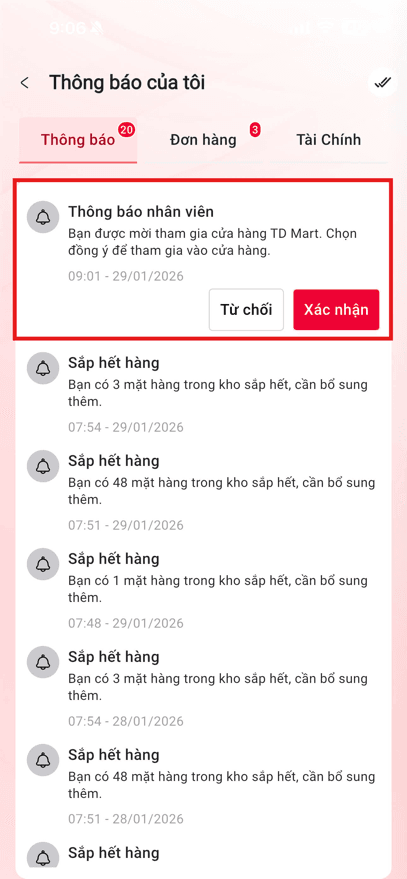The image size is (407, 879).
Task: Mark all notifications as read
Action: [x=382, y=83]
